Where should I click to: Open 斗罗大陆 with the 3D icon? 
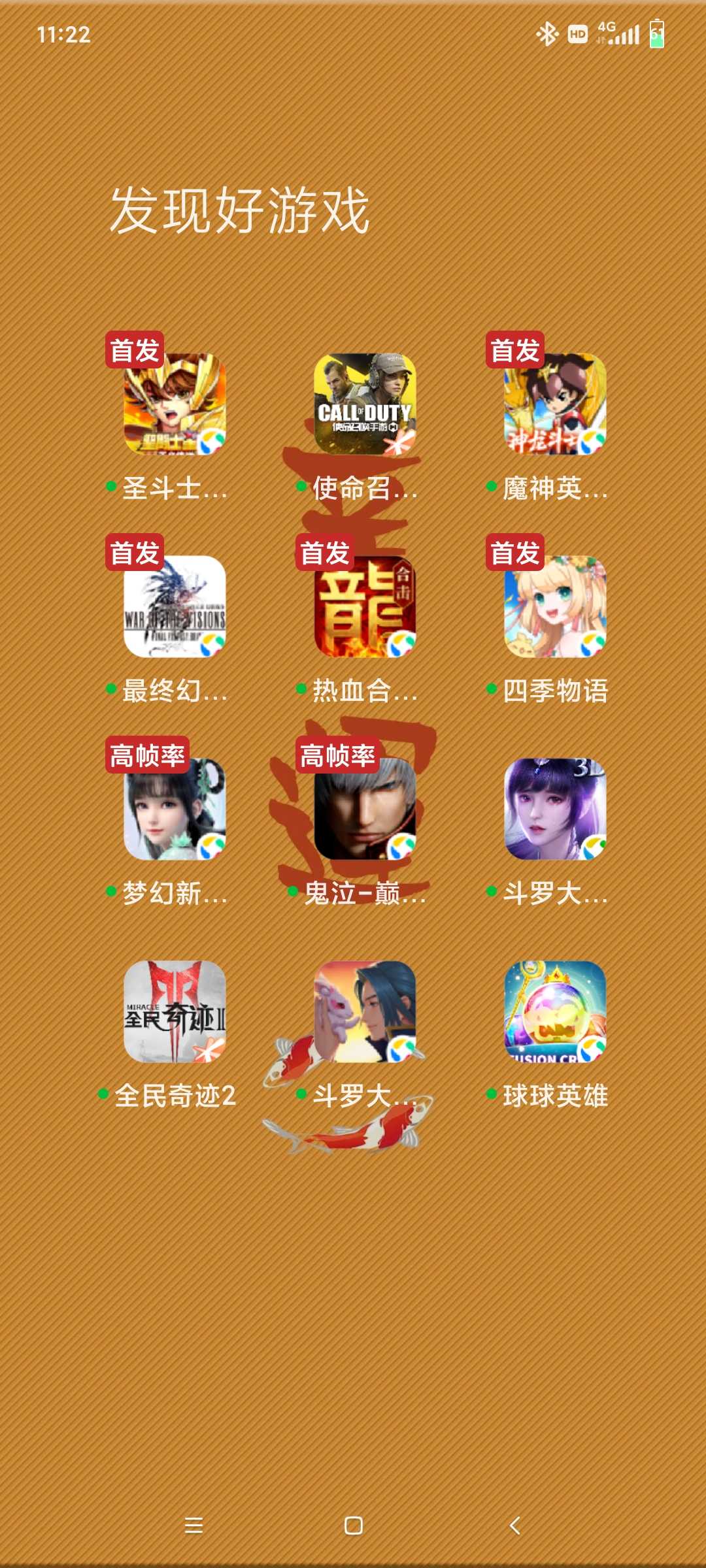click(555, 809)
